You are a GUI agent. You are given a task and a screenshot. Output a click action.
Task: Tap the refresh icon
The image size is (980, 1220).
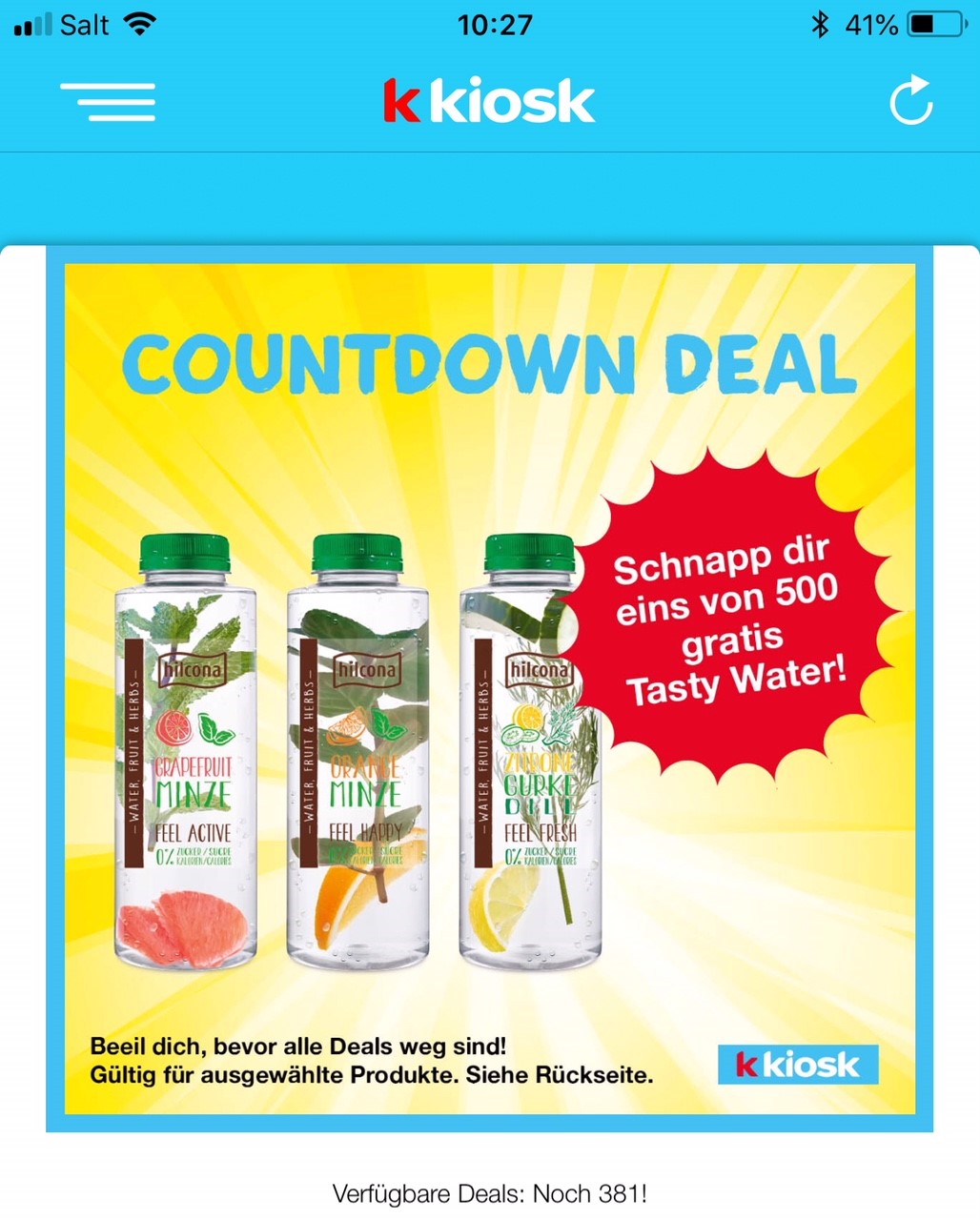click(910, 101)
